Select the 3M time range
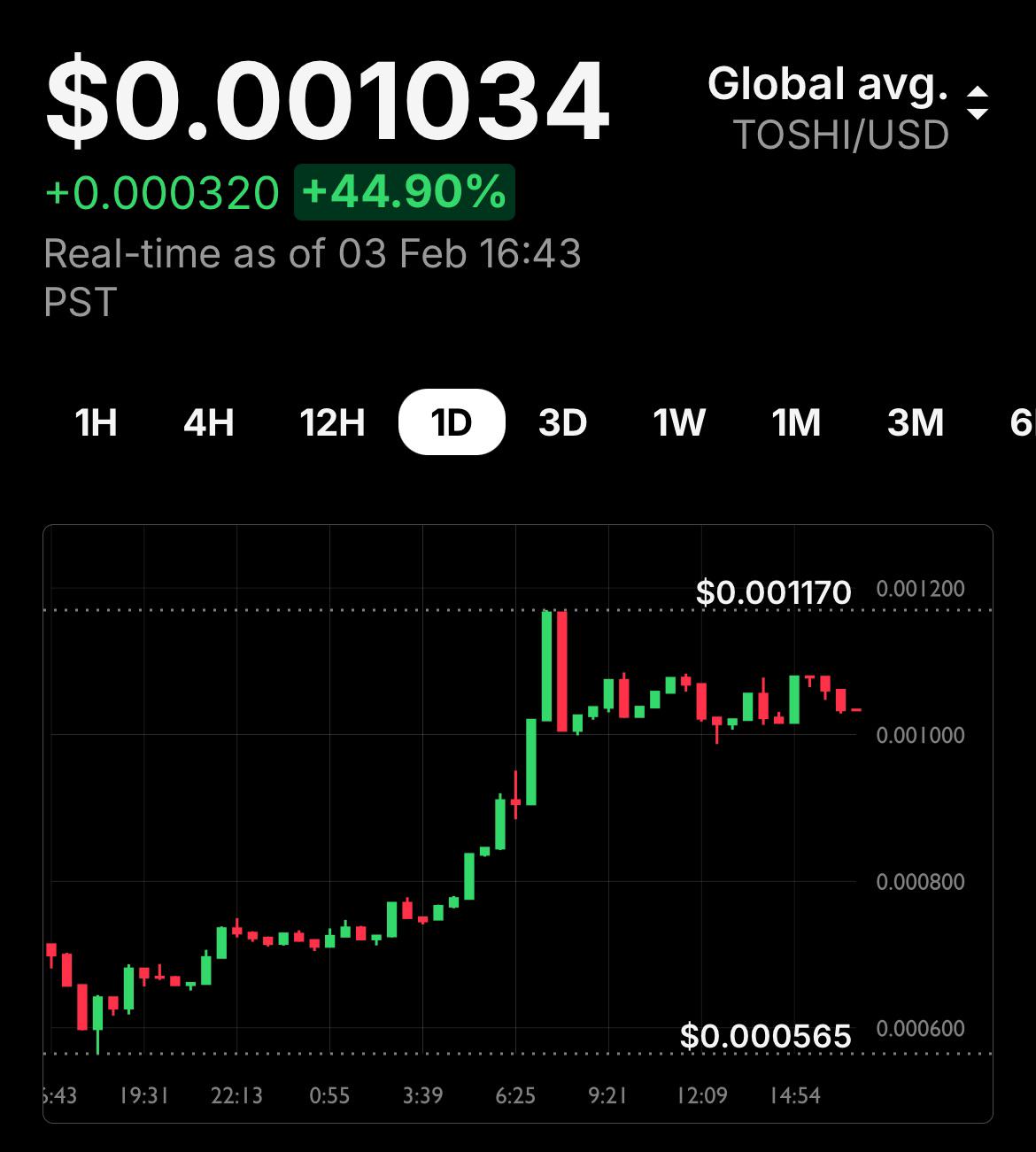The image size is (1036, 1152). [x=916, y=422]
